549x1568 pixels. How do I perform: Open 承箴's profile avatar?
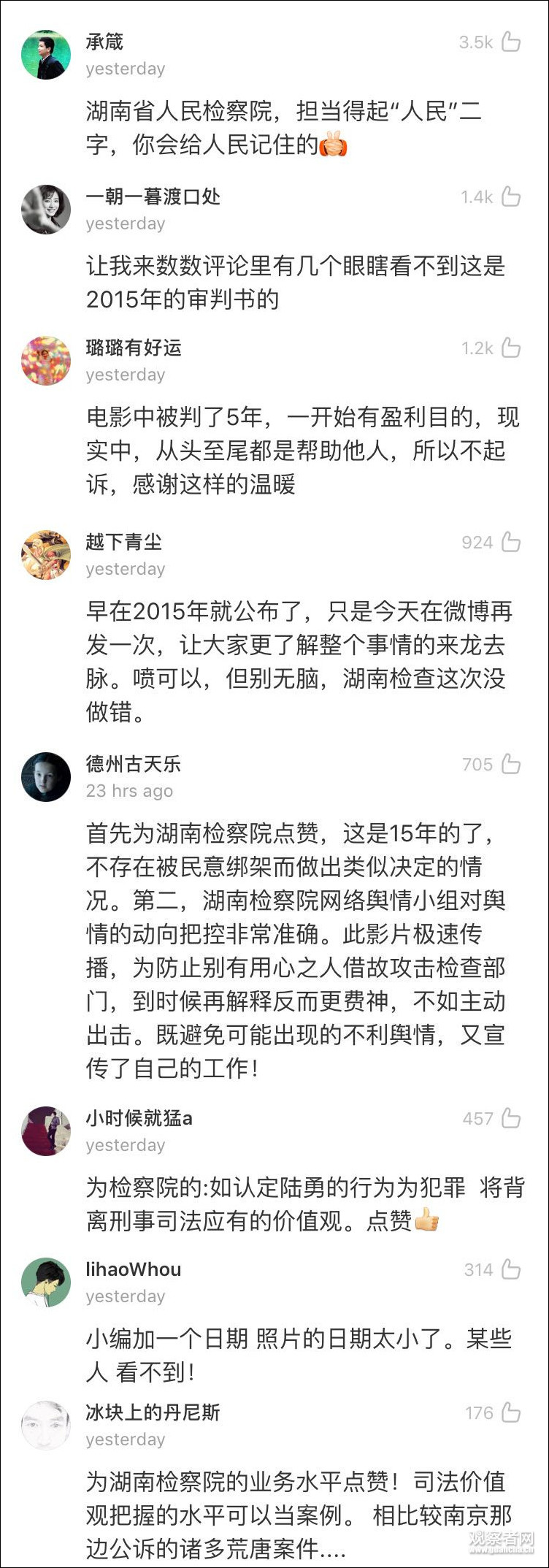click(46, 55)
